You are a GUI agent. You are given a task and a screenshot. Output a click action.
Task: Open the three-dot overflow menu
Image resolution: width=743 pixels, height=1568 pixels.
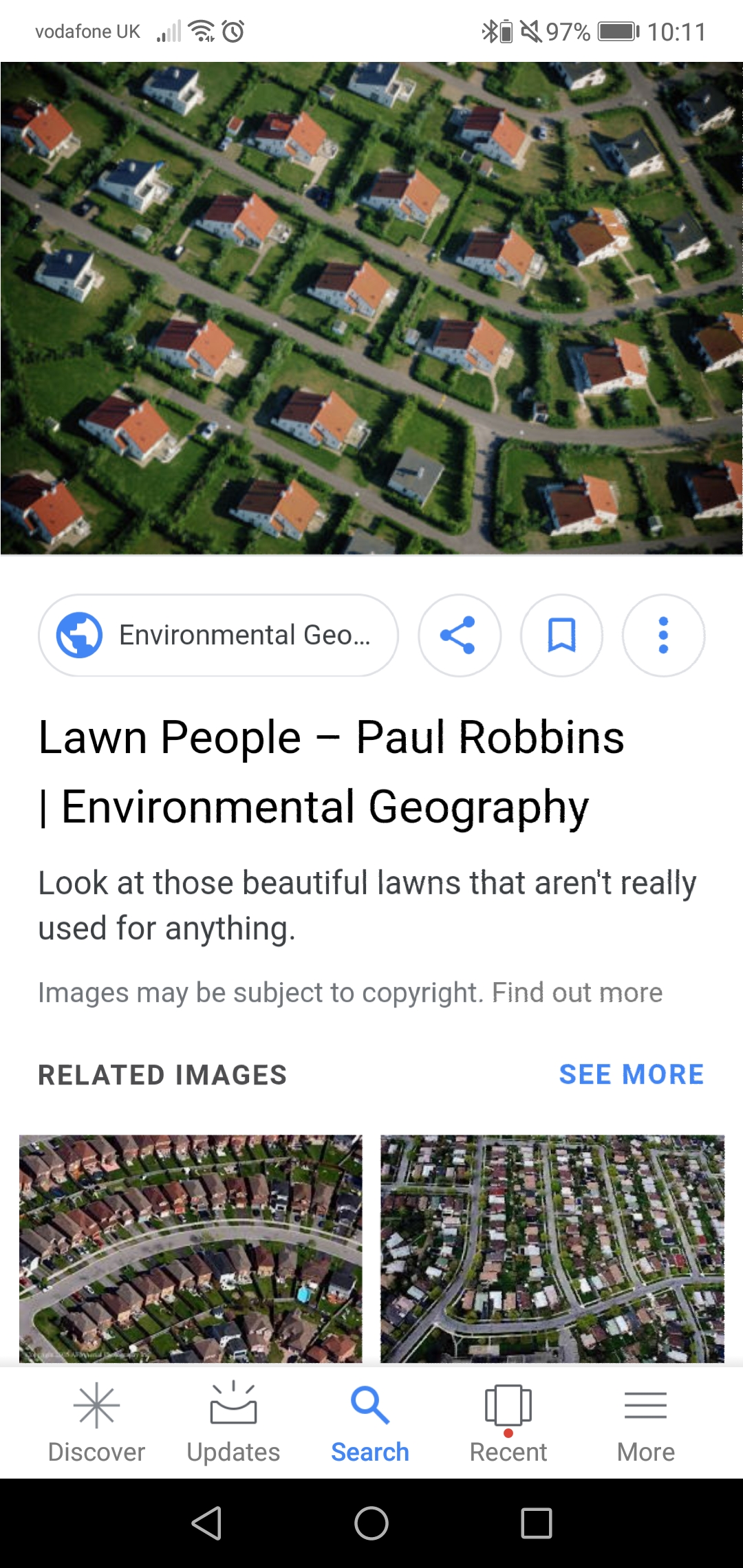coord(663,635)
